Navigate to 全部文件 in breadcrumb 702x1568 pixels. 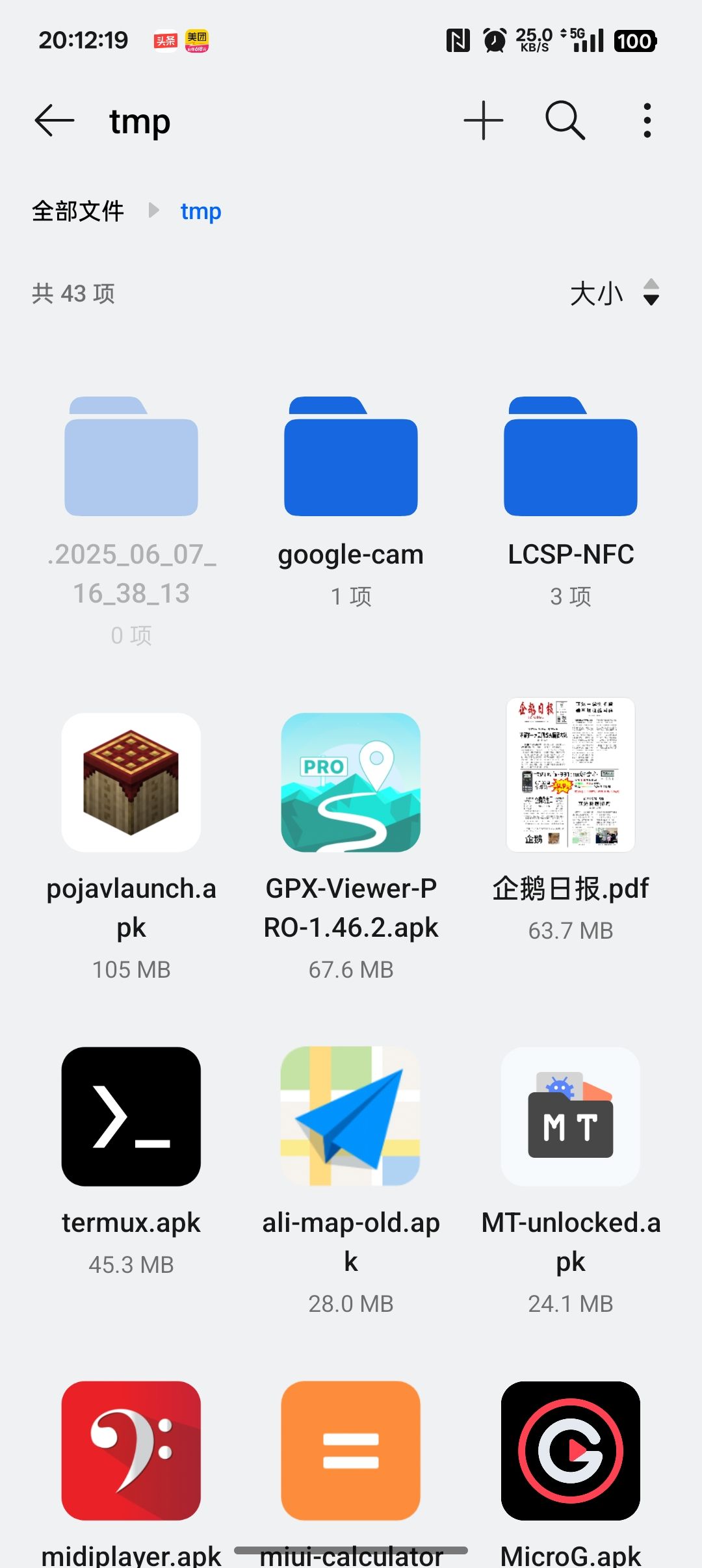78,211
